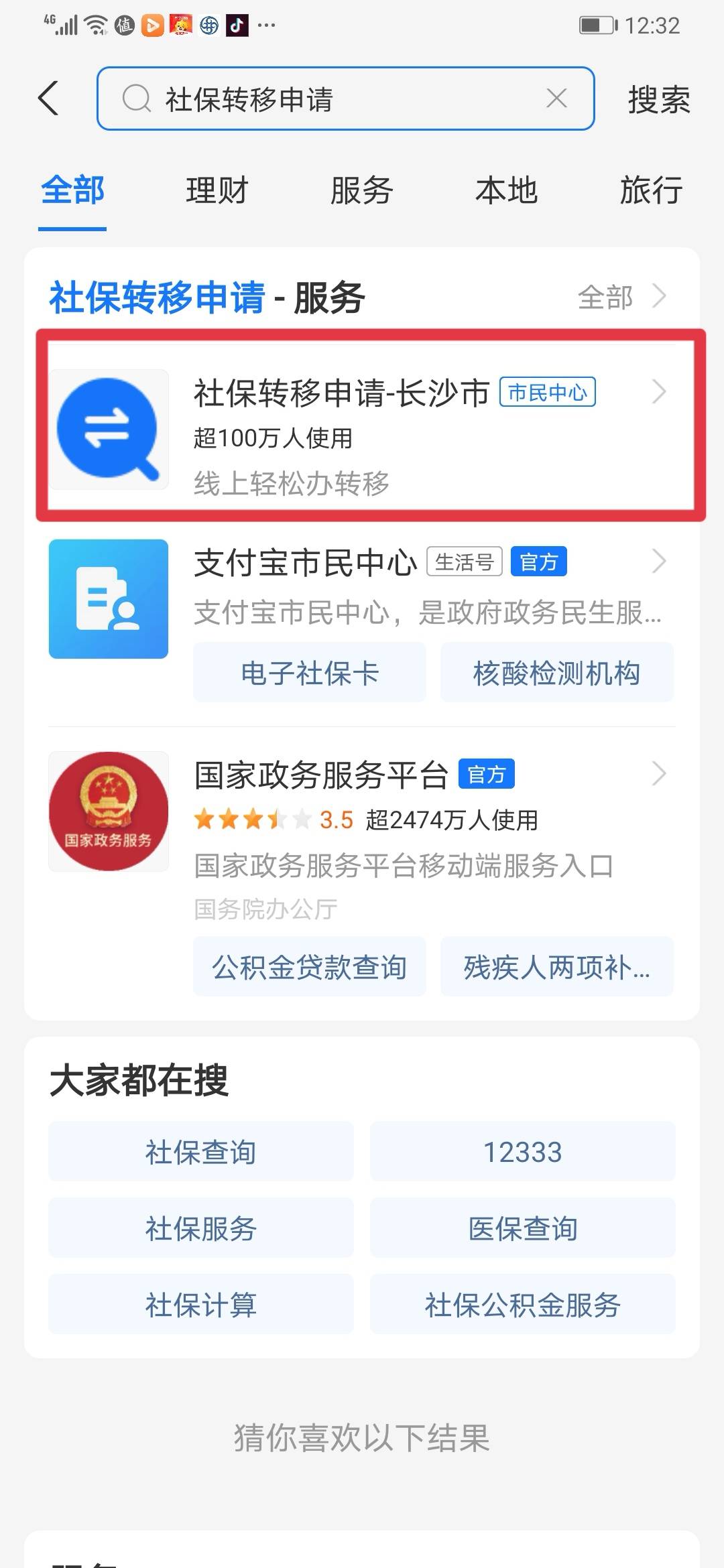Switch to the 理财 tab

point(217,190)
